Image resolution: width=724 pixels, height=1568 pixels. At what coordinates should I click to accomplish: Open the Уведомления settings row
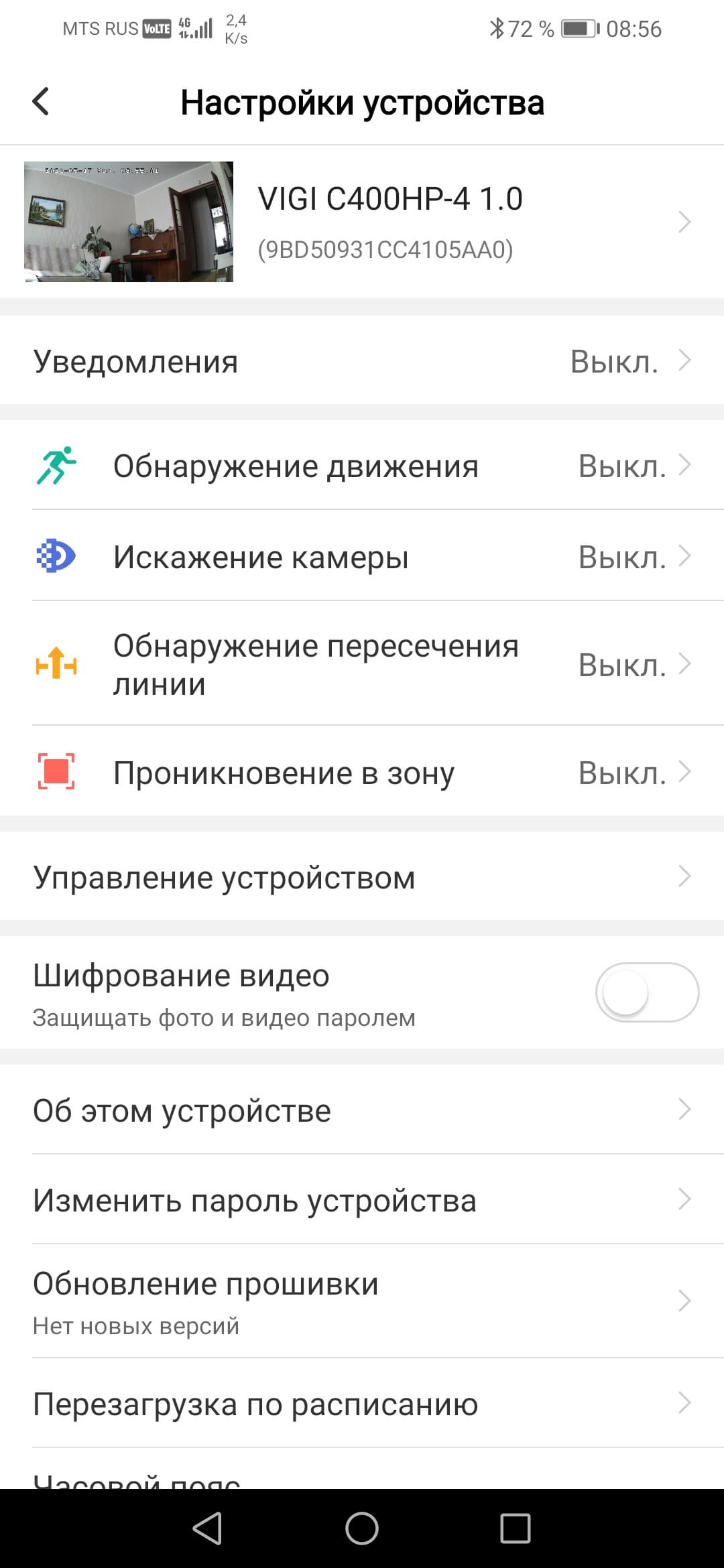tap(362, 361)
